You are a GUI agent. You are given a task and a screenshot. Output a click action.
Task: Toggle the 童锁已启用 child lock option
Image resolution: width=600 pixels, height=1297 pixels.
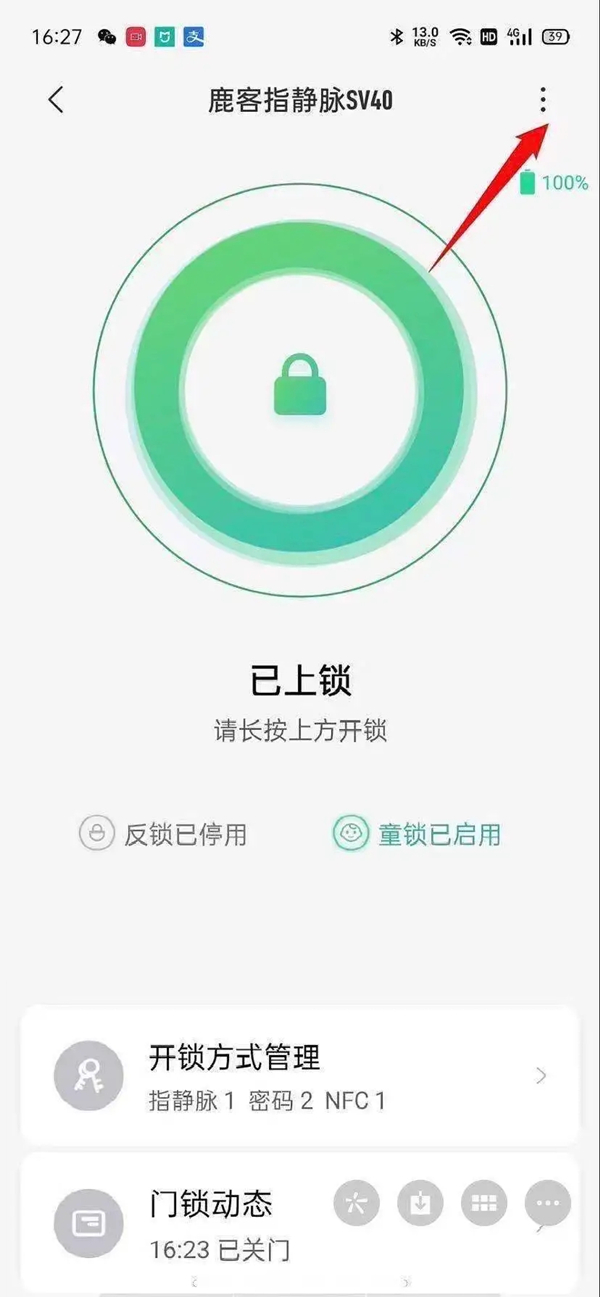tap(417, 834)
